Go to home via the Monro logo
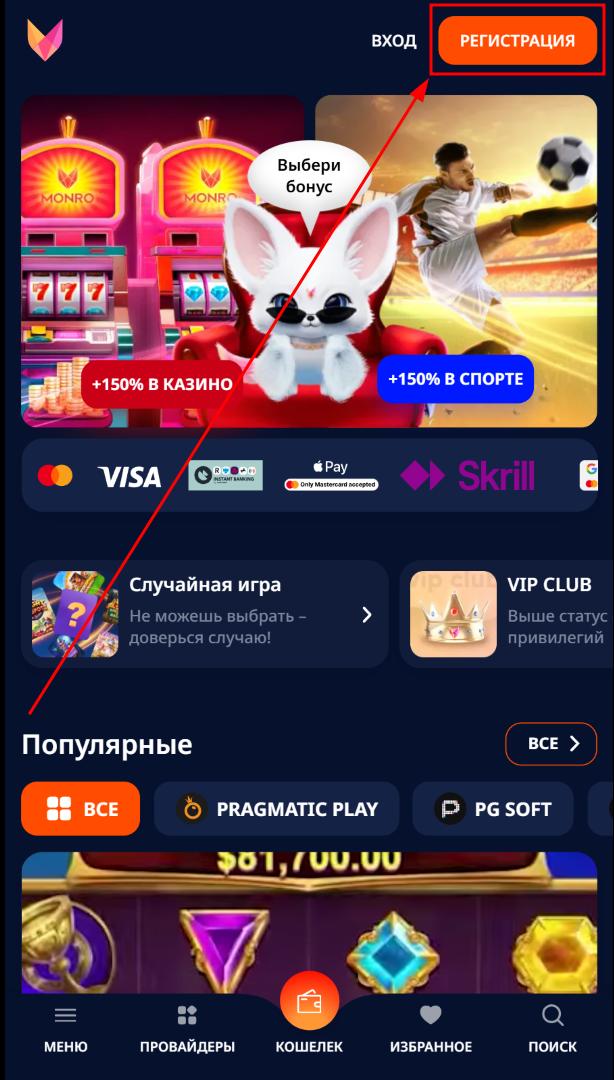 pos(45,40)
